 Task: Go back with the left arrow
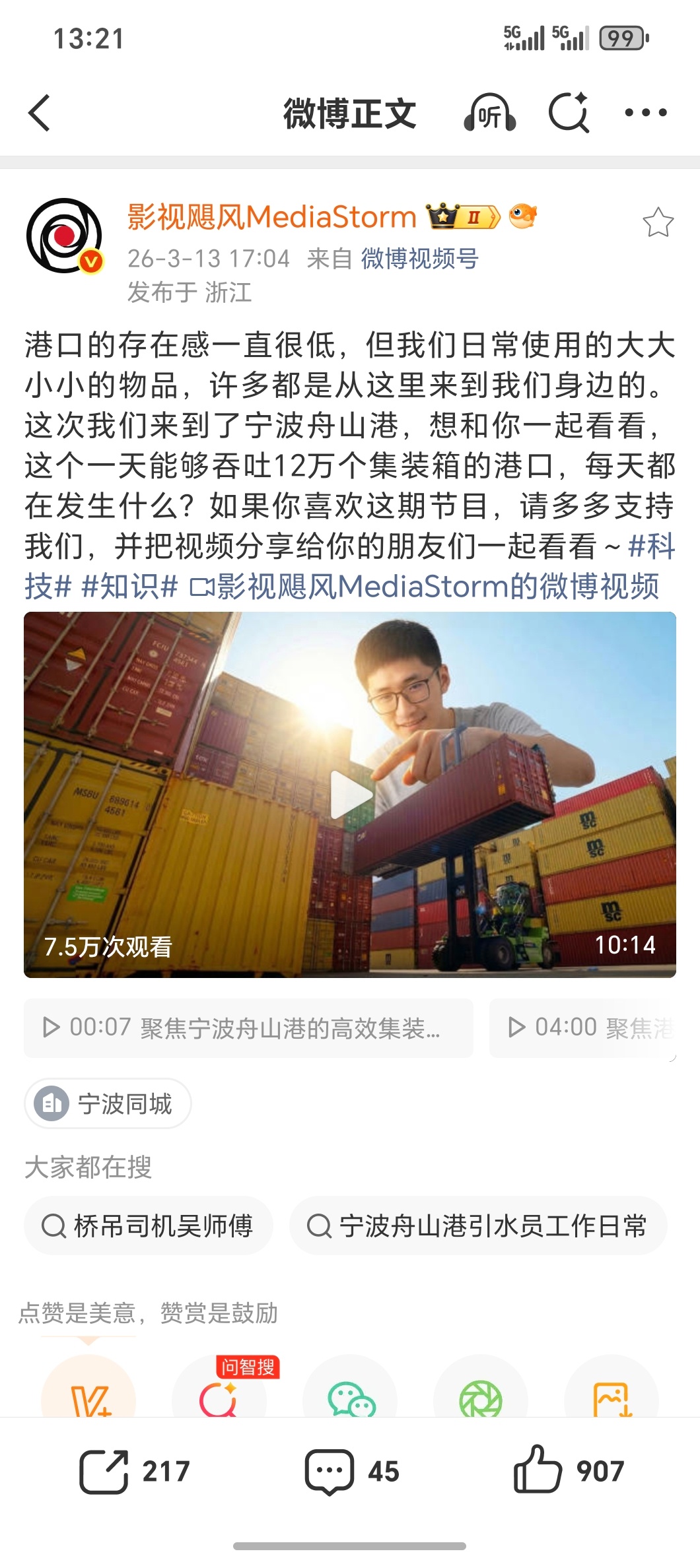click(x=41, y=114)
